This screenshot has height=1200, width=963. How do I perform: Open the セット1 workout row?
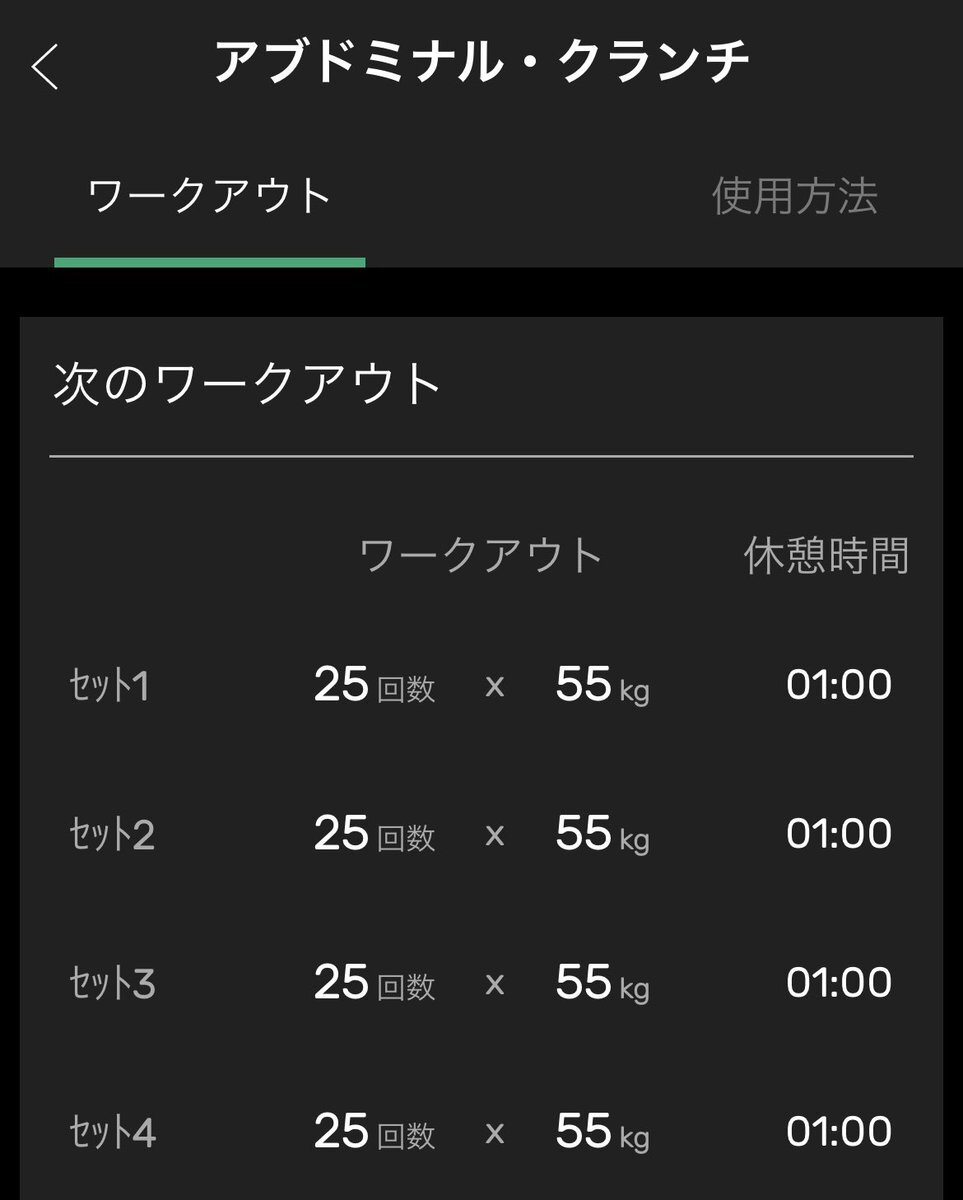tap(481, 686)
